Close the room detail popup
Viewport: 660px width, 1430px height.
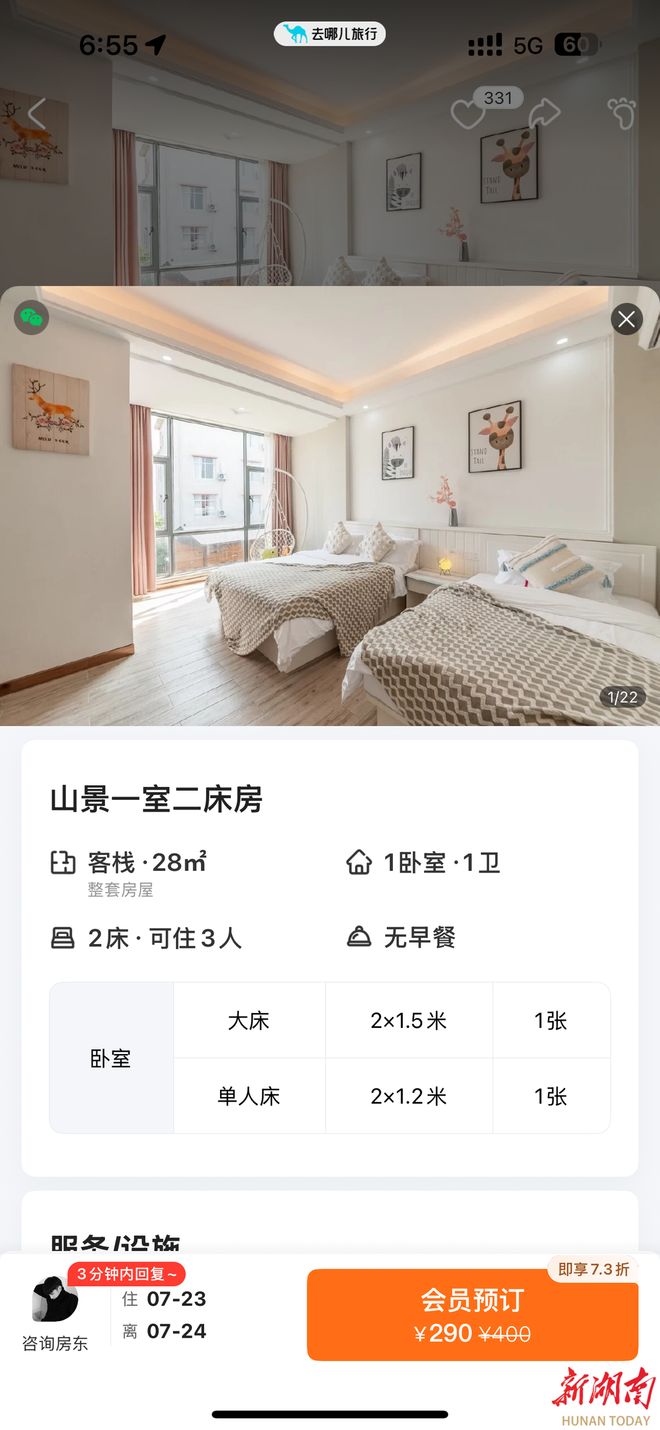[x=627, y=319]
